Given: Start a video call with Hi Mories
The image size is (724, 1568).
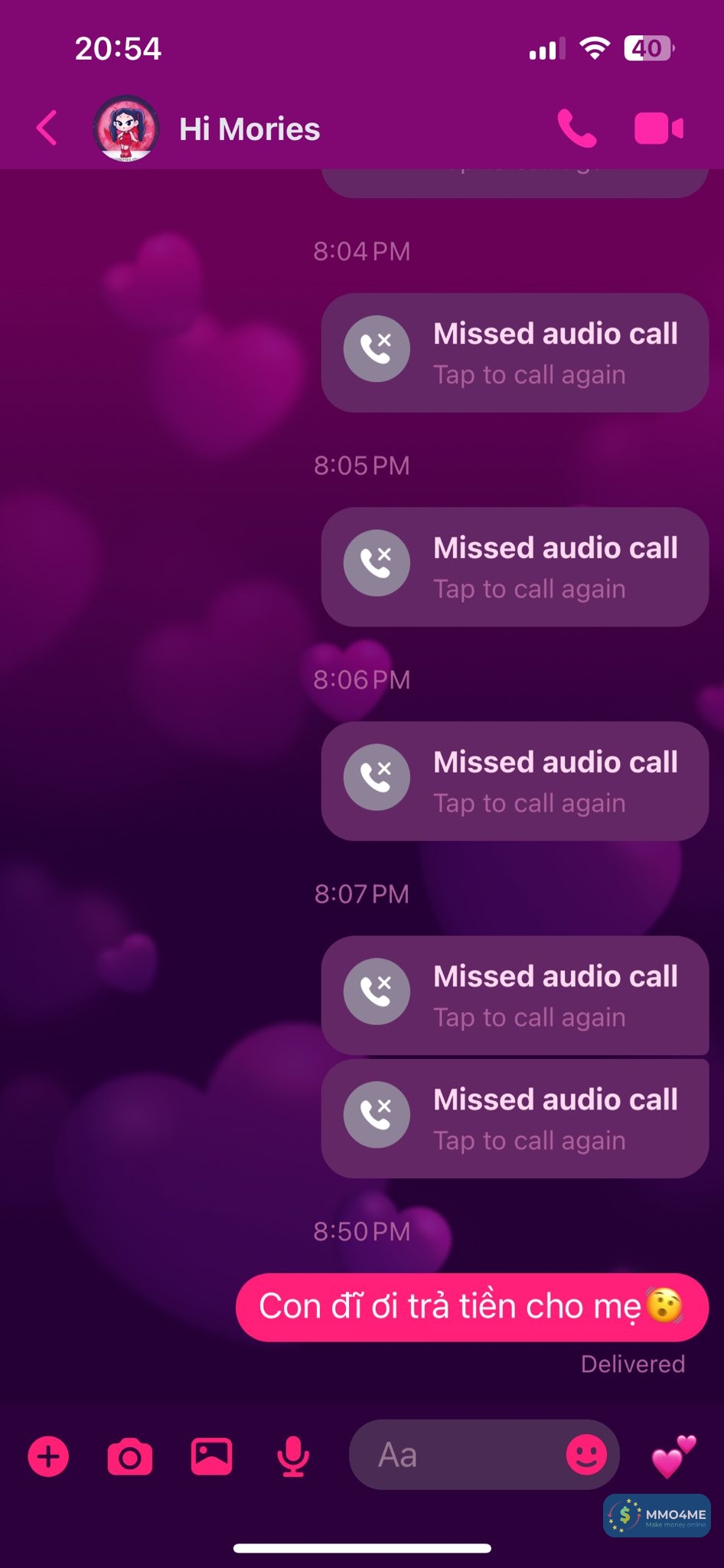Looking at the screenshot, I should (658, 128).
